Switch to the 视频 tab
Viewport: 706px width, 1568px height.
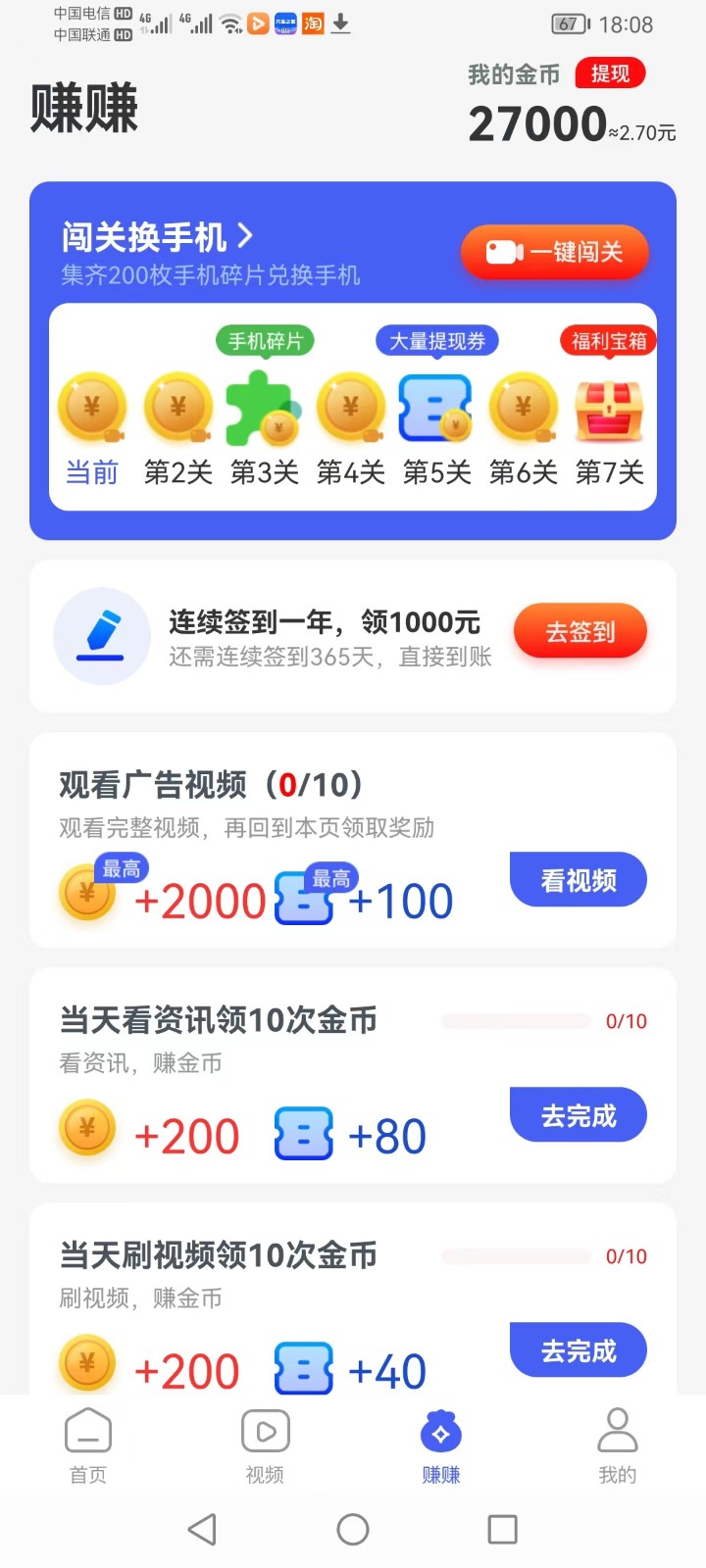[x=264, y=1441]
